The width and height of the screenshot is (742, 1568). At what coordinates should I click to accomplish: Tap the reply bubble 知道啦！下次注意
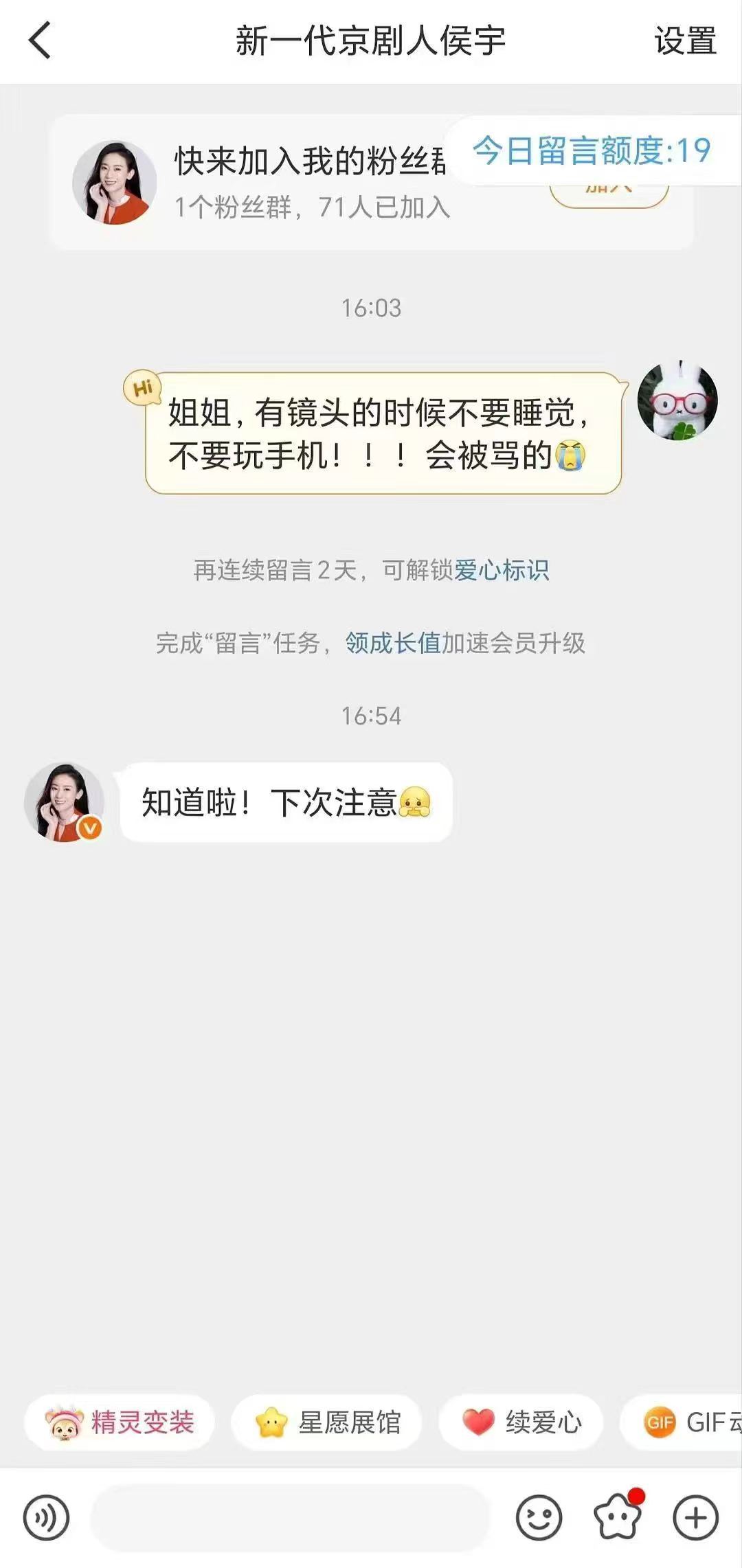286,802
